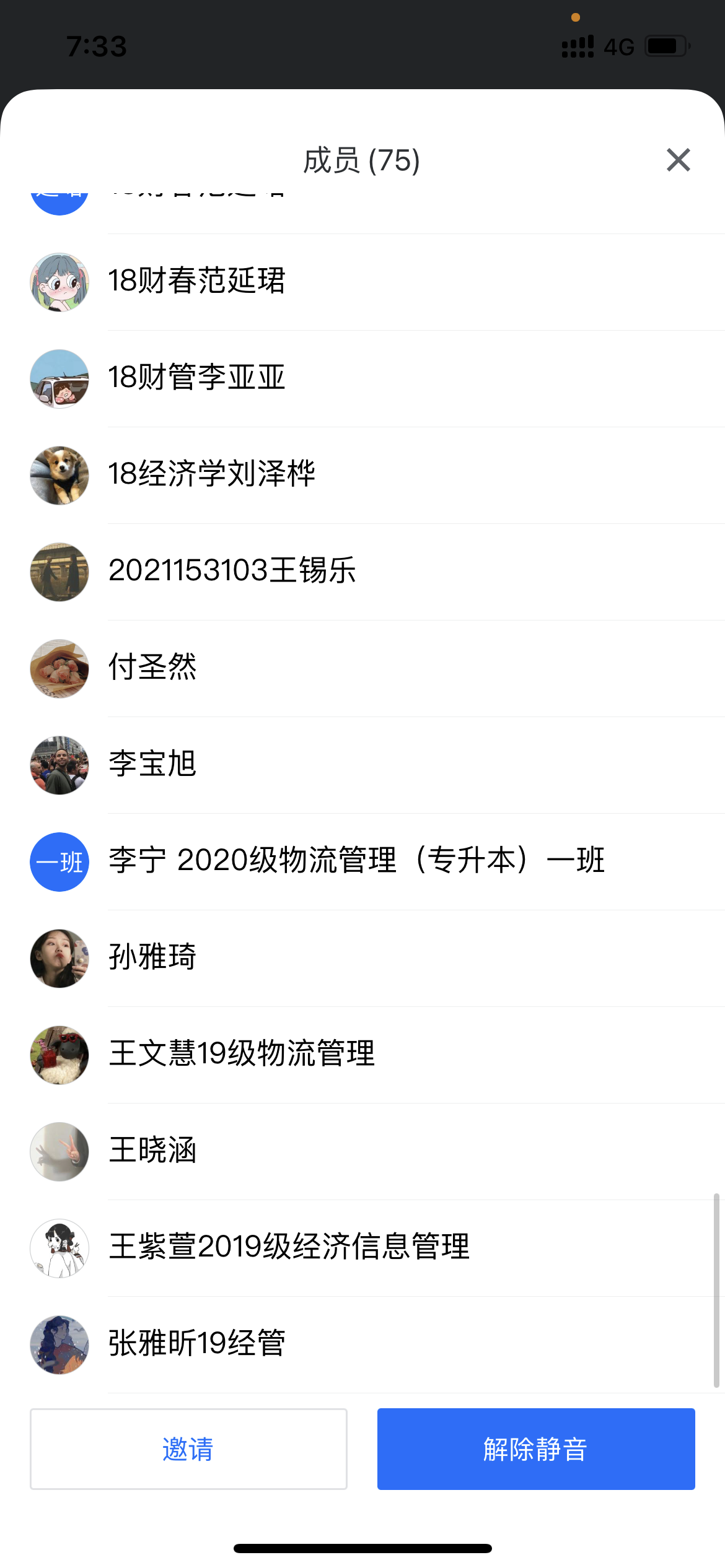Choose member 李宝旭
Viewport: 725px width, 1568px height.
[x=152, y=764]
